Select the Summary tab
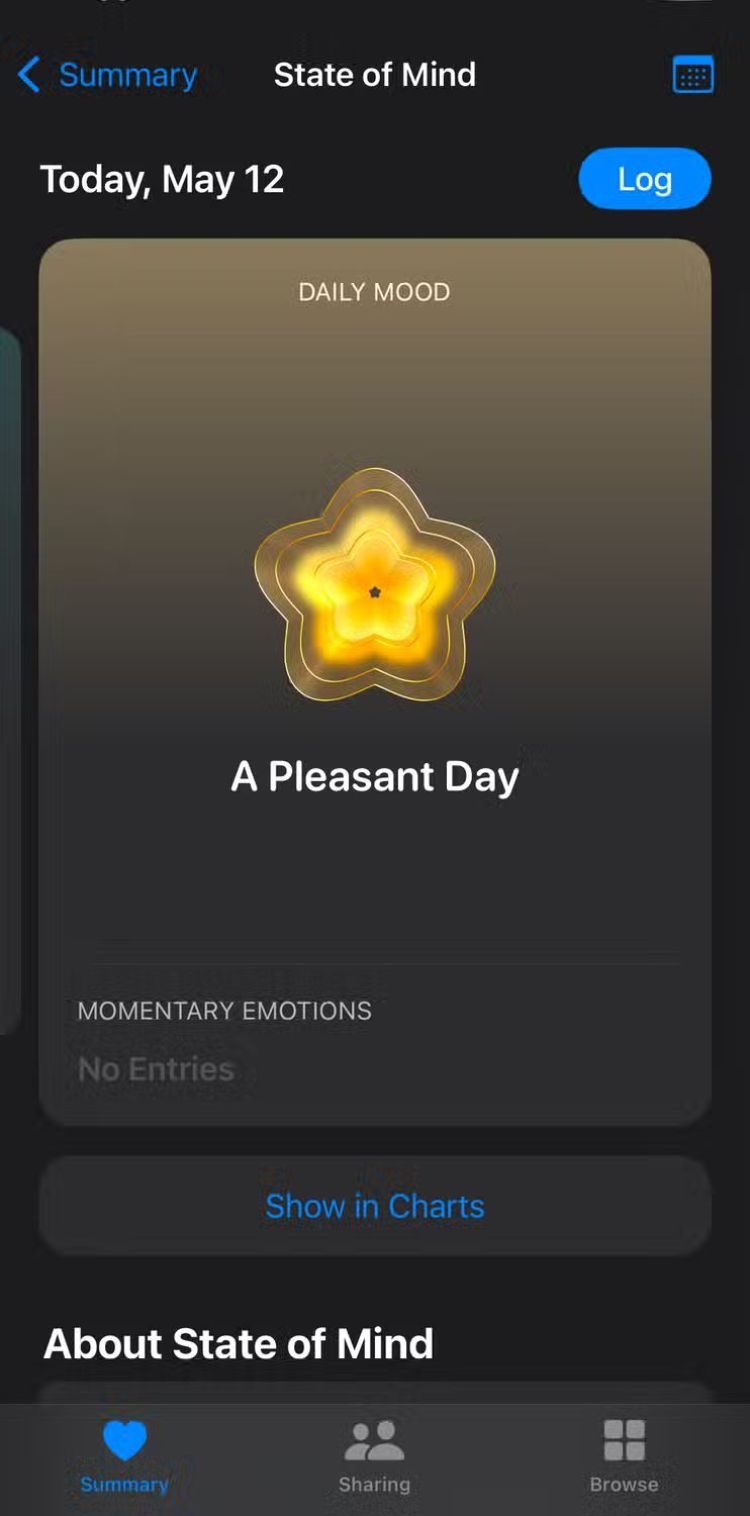This screenshot has width=750, height=1516. 125,1457
